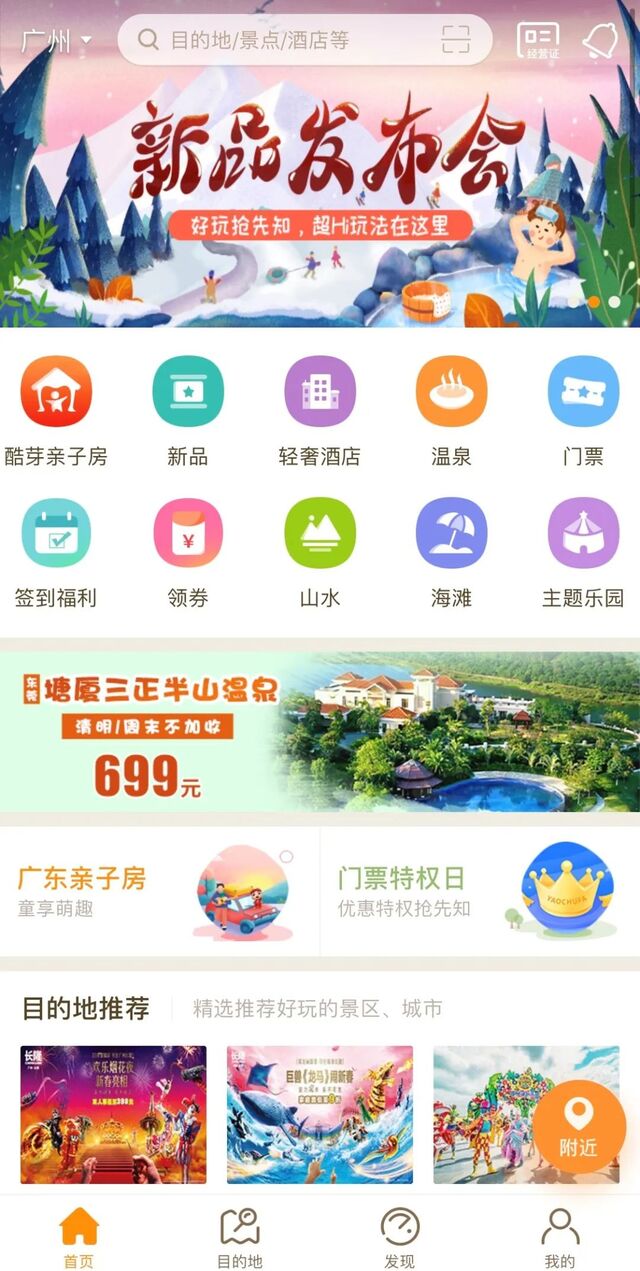Open the 门票特权日 card
Image resolution: width=640 pixels, height=1271 pixels.
click(480, 892)
